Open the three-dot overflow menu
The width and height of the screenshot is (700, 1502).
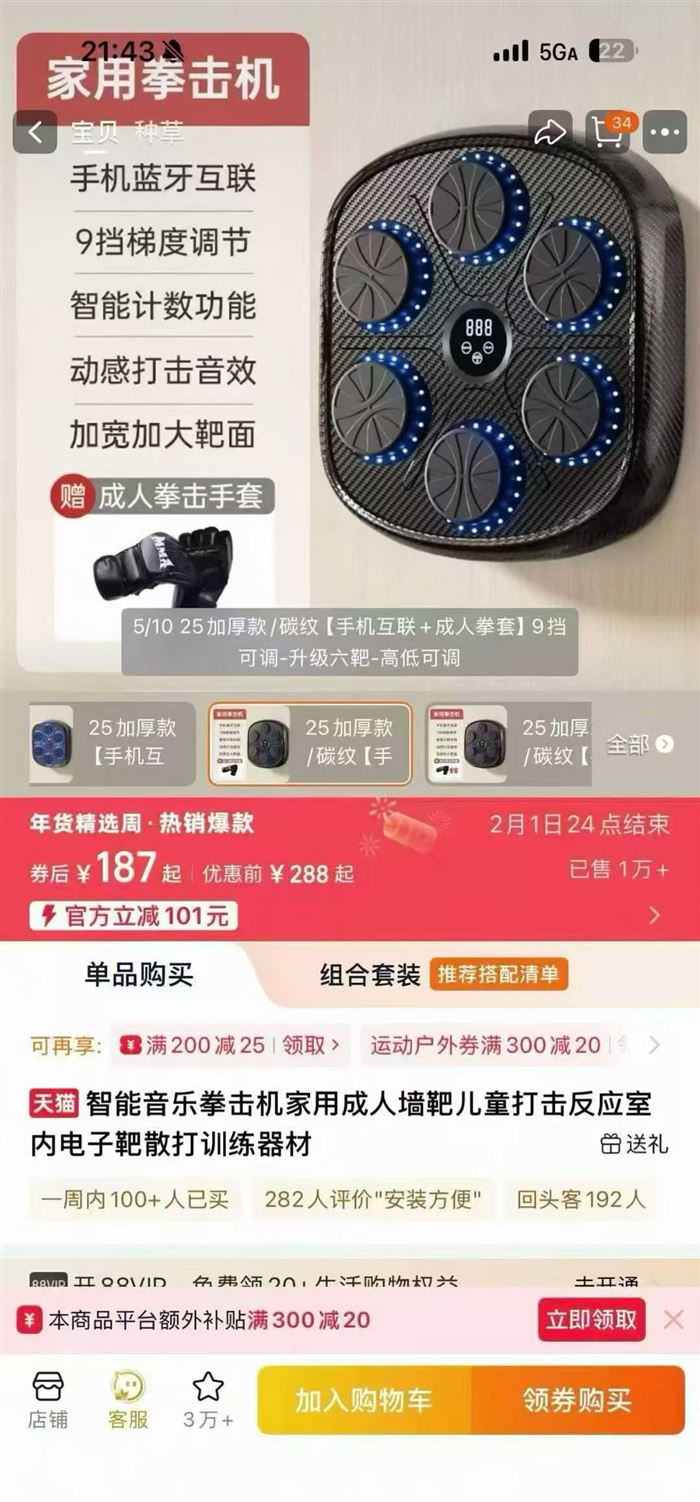[665, 133]
